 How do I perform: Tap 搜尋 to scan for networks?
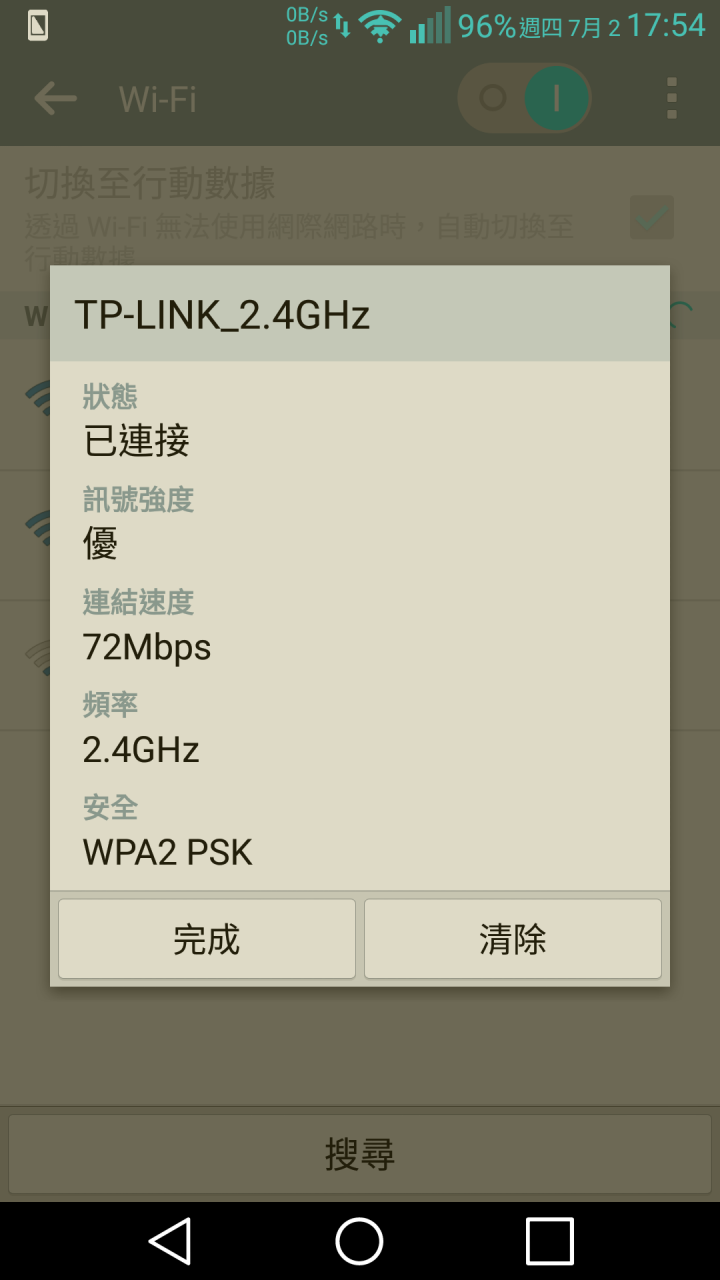tap(360, 1154)
